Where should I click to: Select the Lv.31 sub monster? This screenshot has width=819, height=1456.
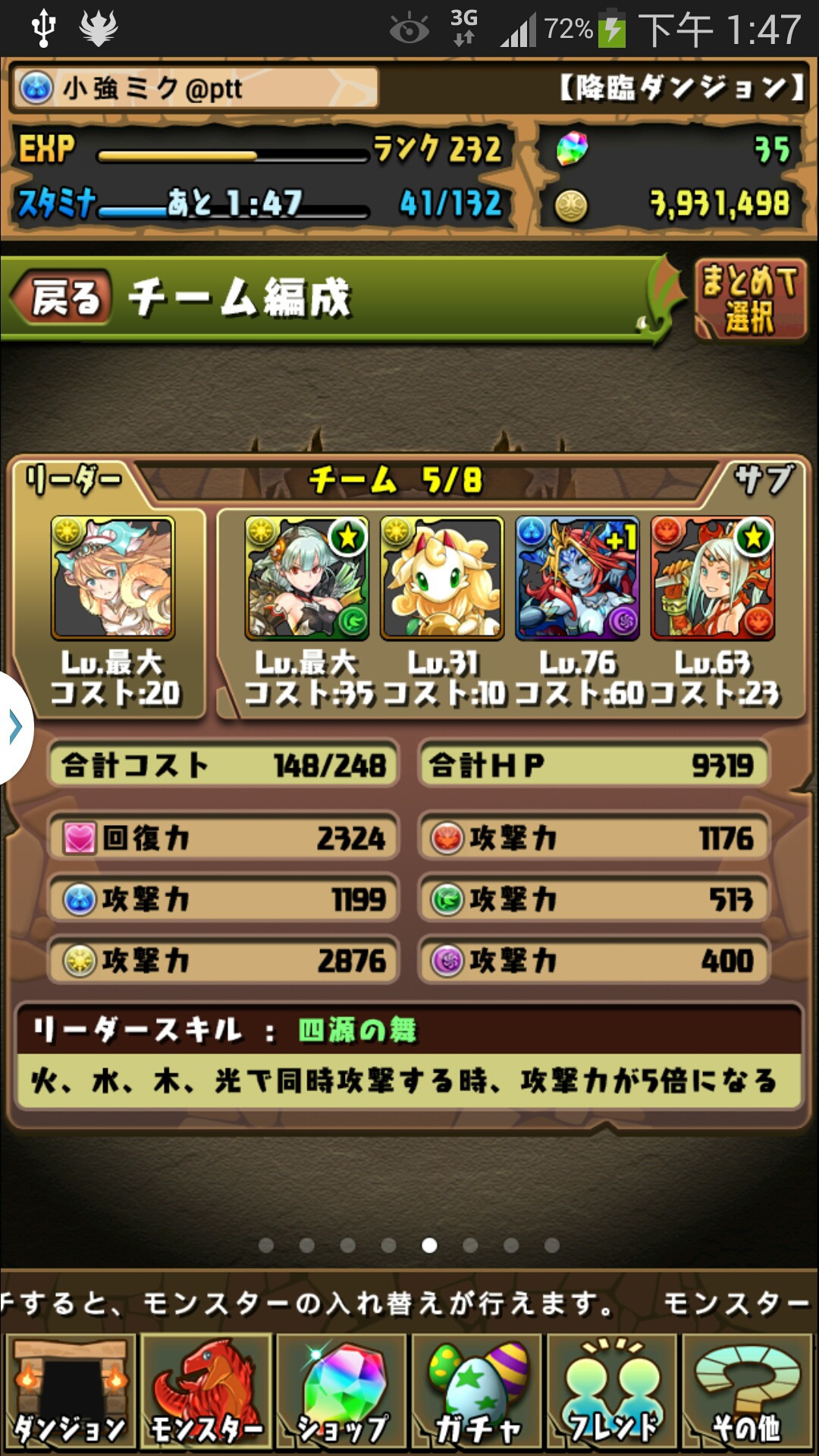442,579
